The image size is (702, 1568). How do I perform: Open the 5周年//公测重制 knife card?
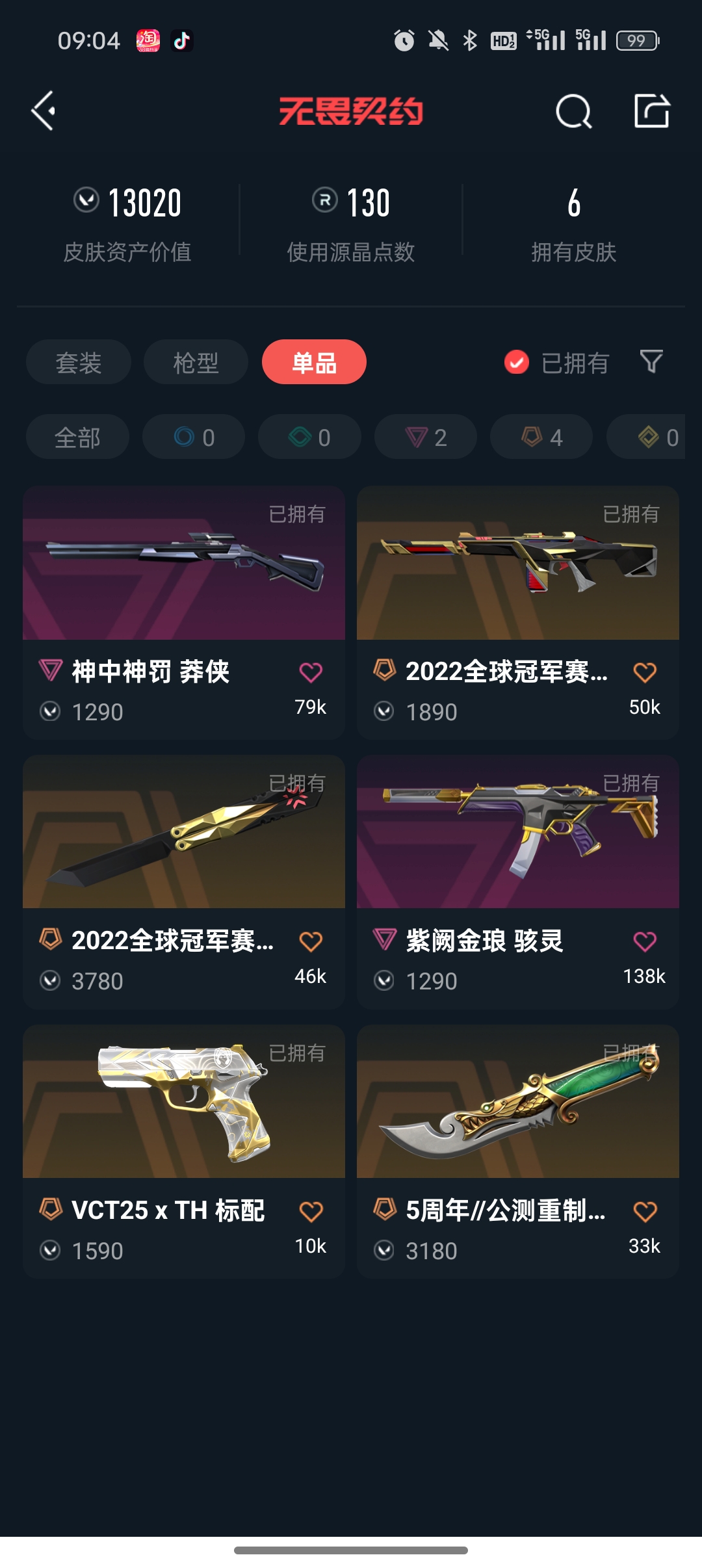(517, 1105)
